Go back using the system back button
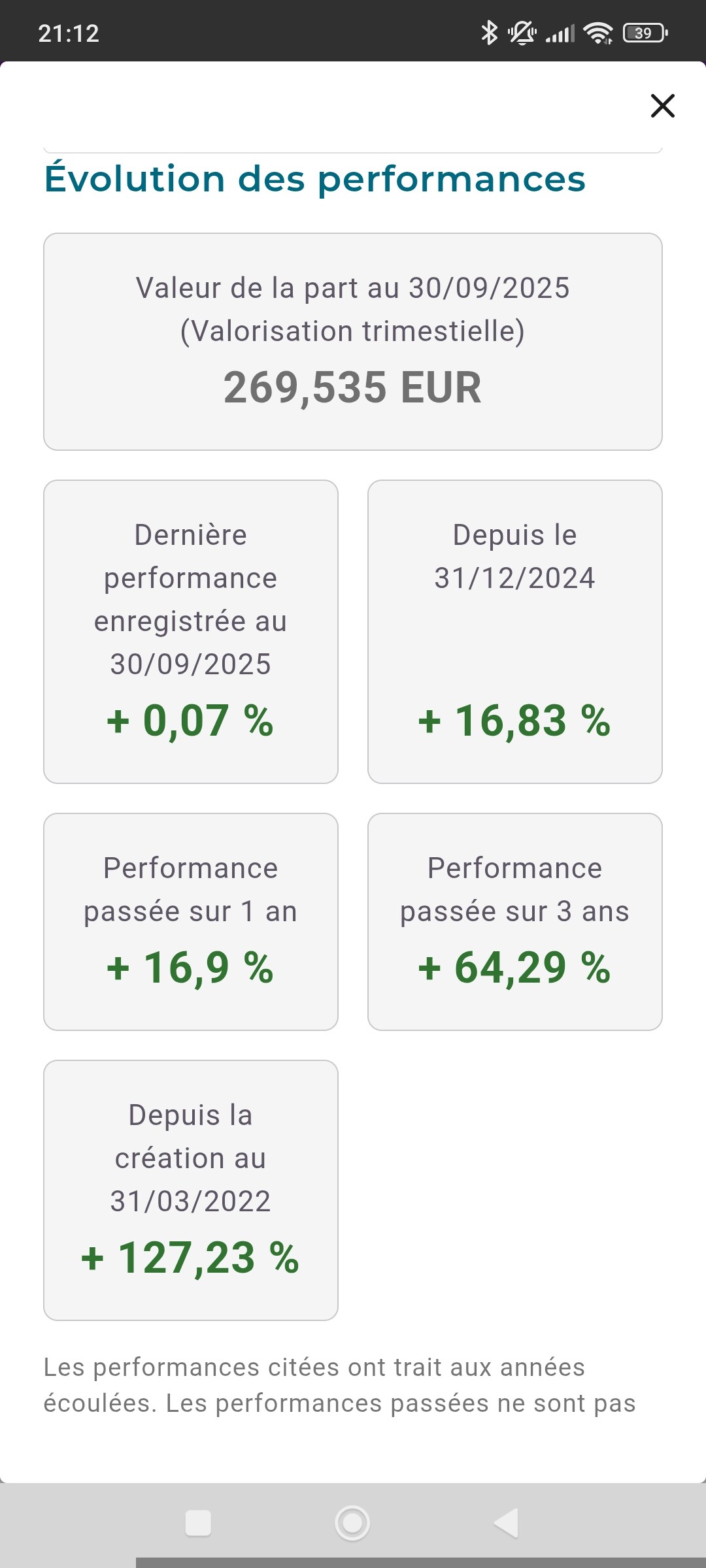 [x=507, y=1523]
